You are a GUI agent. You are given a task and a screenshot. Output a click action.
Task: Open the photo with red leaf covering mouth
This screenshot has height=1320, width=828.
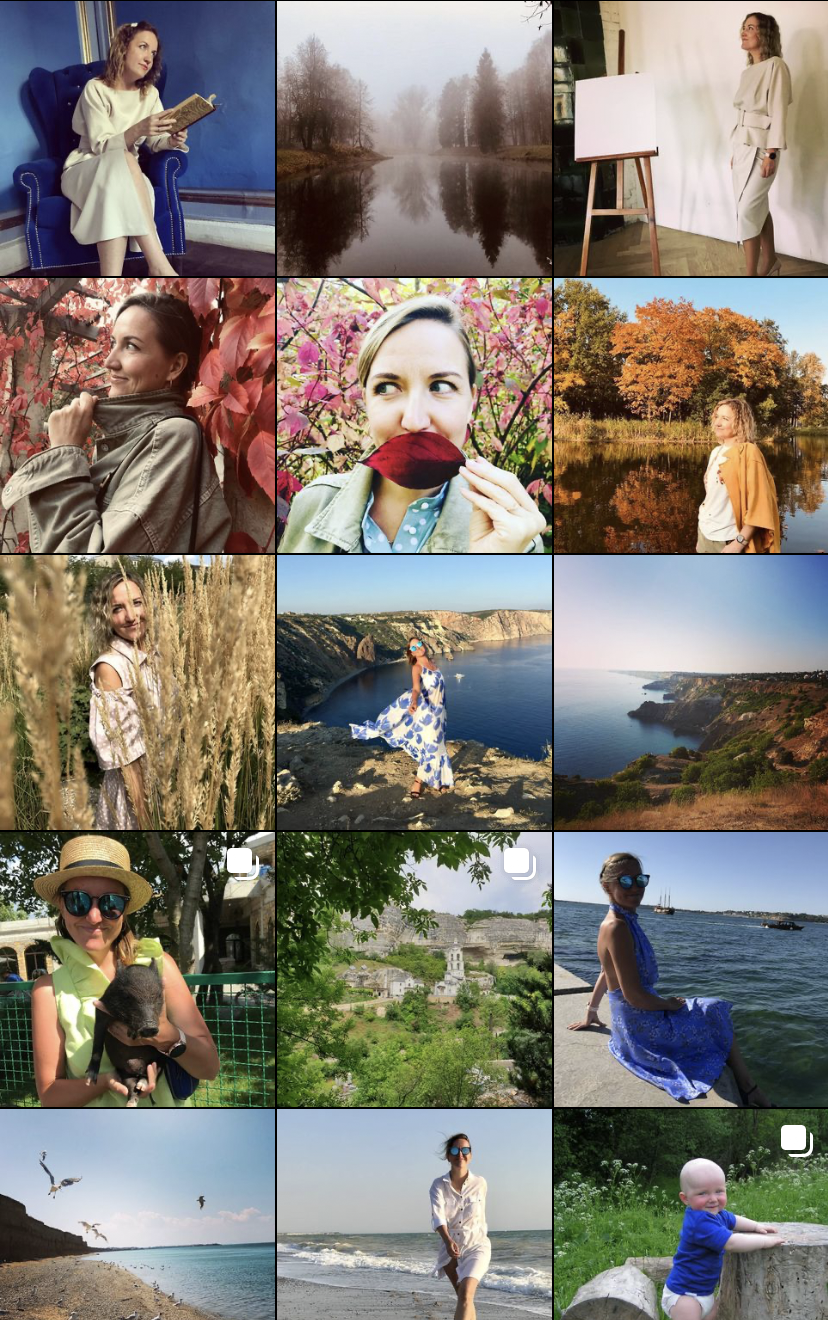click(x=414, y=415)
